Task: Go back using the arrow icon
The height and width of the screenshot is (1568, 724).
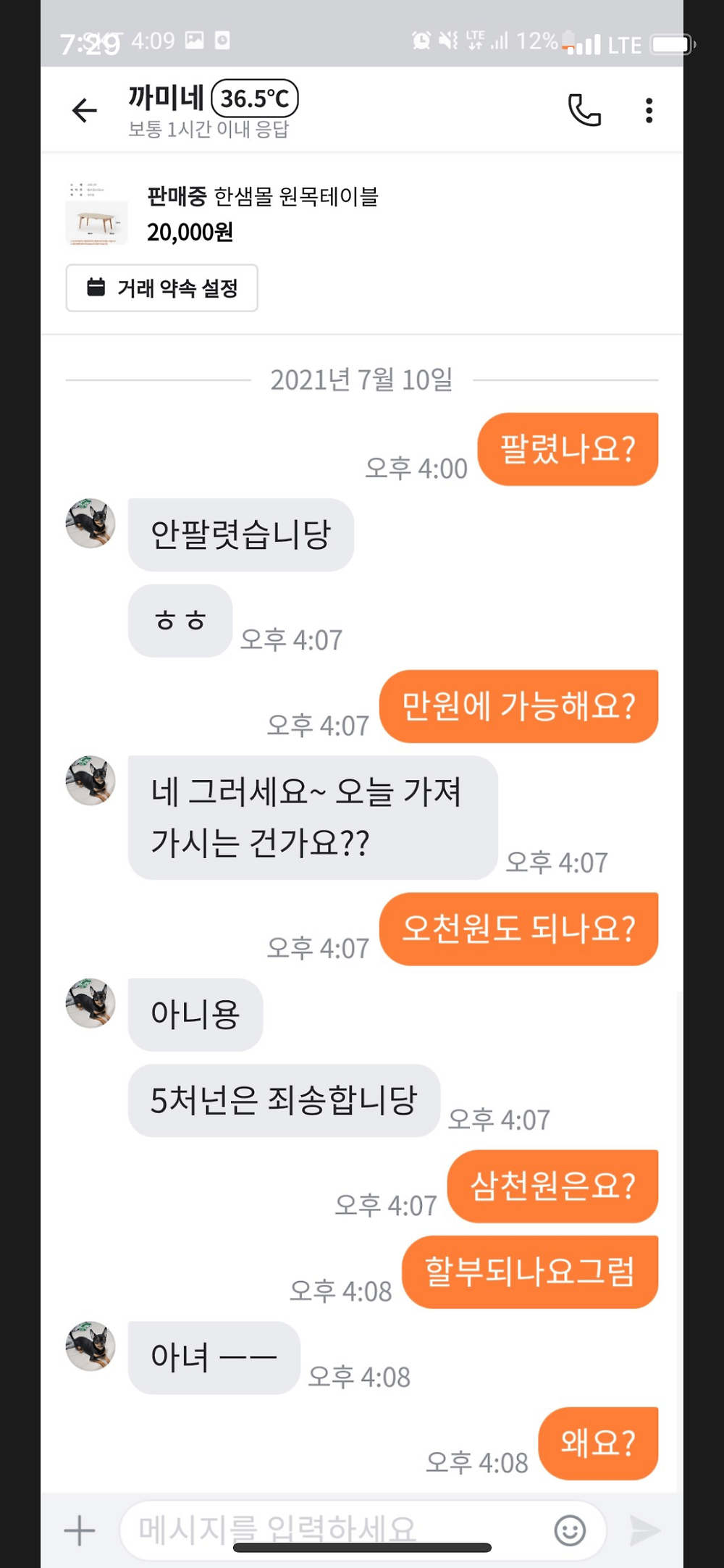Action: pos(85,110)
